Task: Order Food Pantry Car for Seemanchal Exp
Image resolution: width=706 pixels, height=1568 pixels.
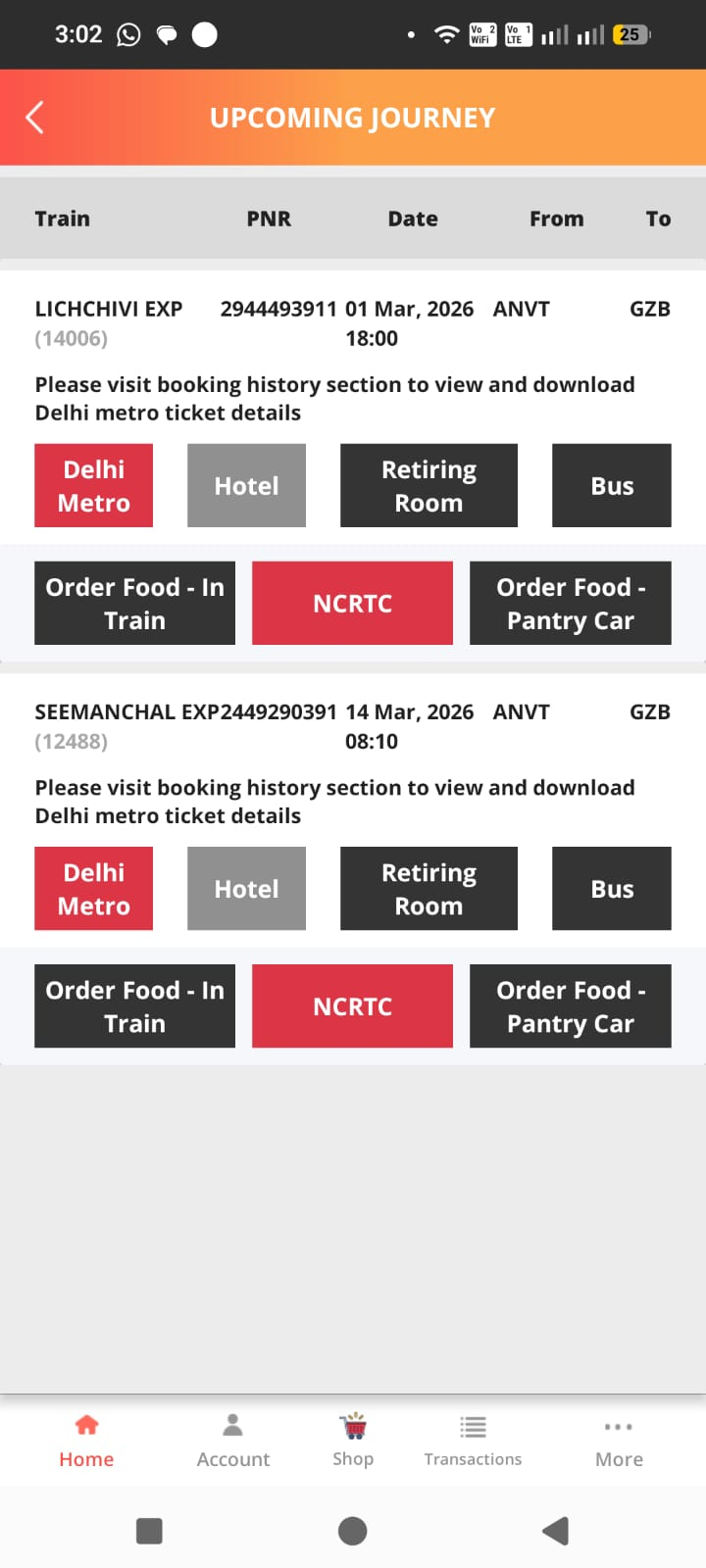Action: 570,1006
